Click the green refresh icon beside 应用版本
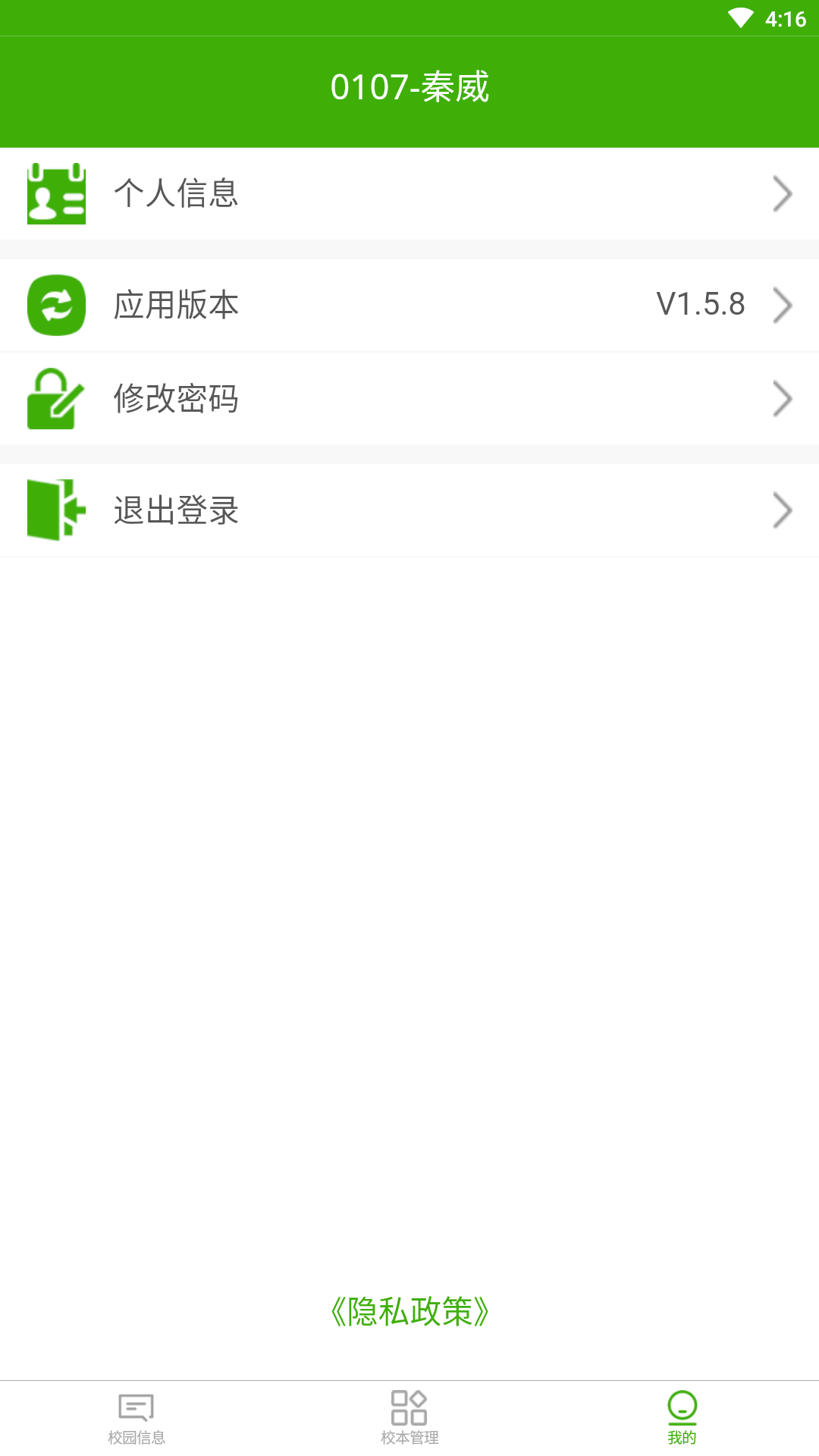 pyautogui.click(x=56, y=304)
